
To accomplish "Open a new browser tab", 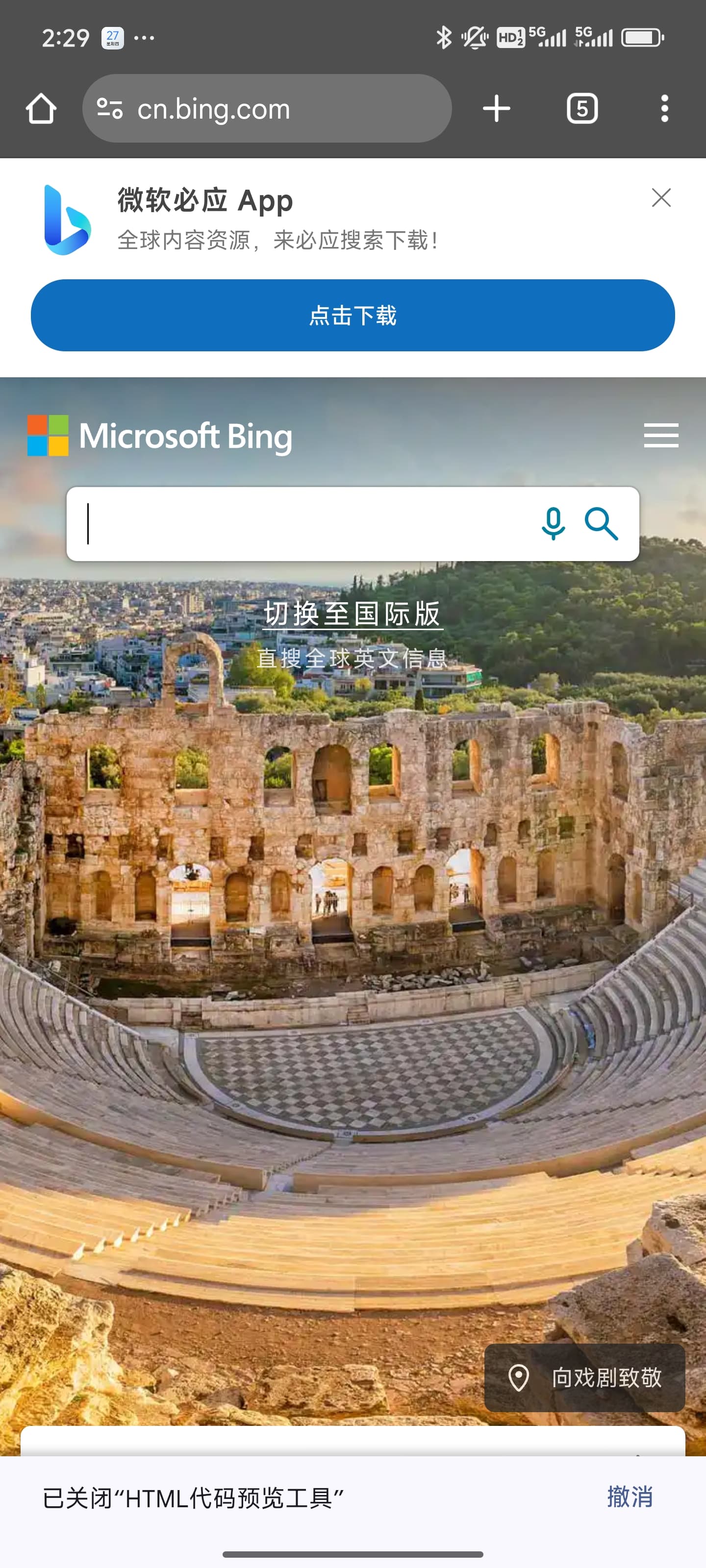I will [x=497, y=109].
